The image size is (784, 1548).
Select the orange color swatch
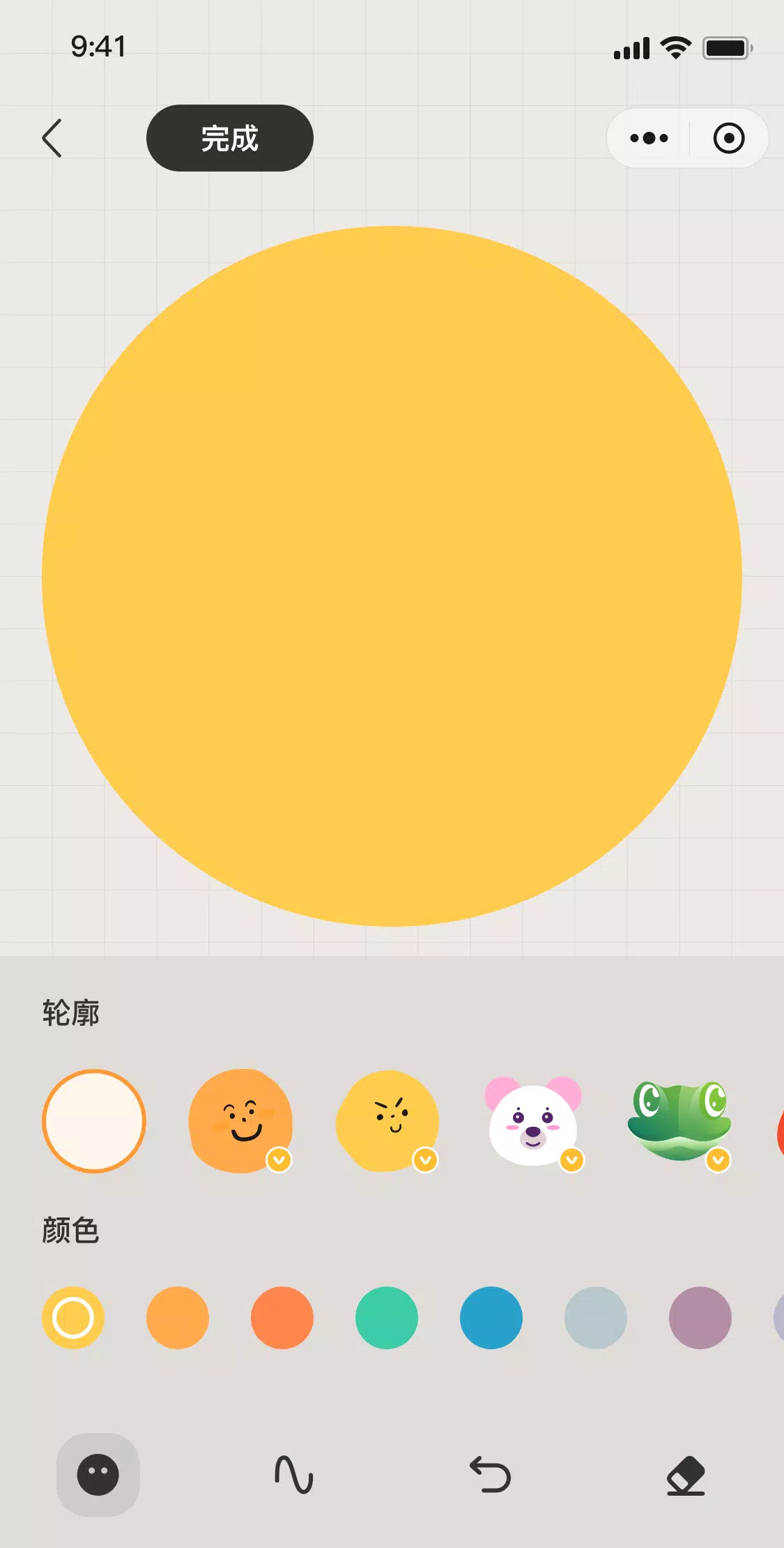pyautogui.click(x=178, y=1317)
